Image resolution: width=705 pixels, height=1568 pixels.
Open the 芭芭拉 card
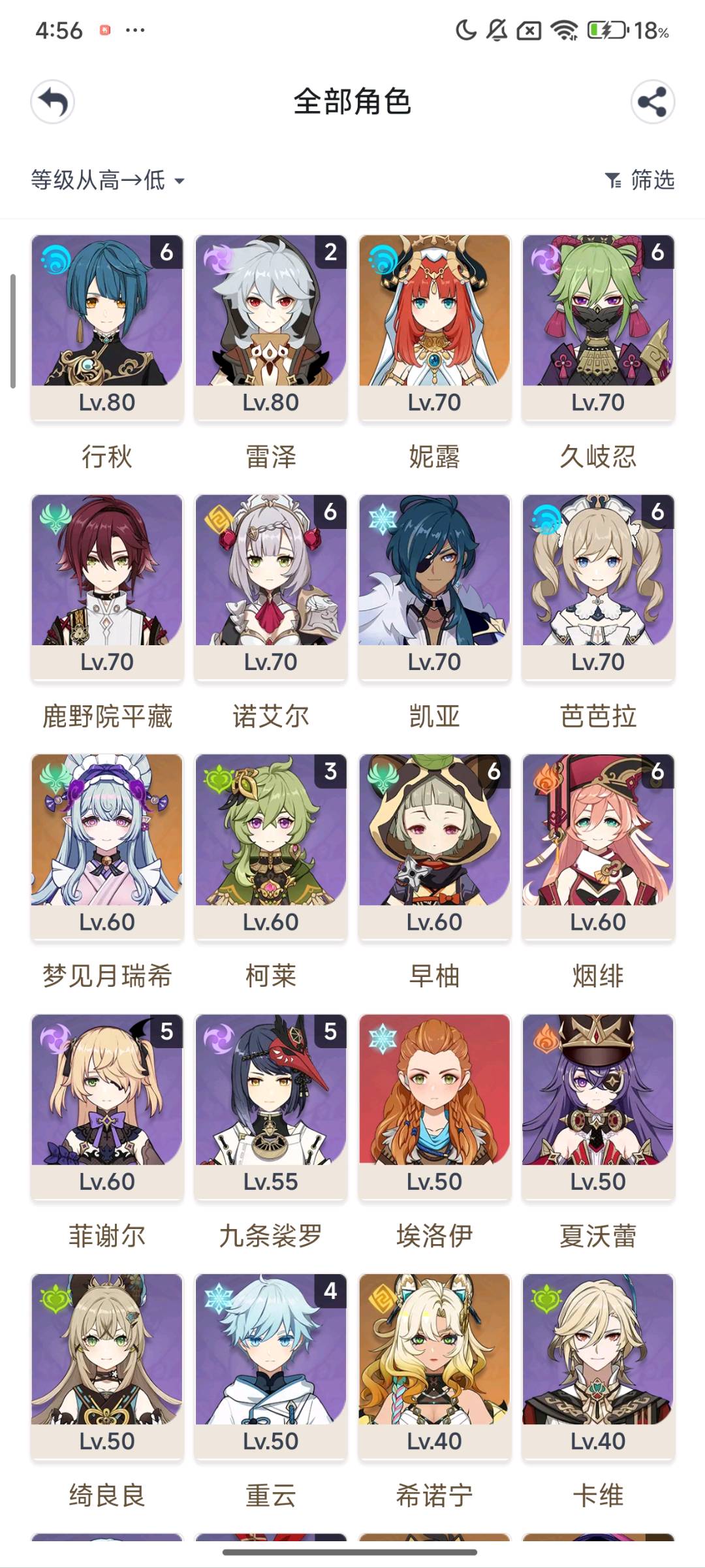pyautogui.click(x=598, y=586)
